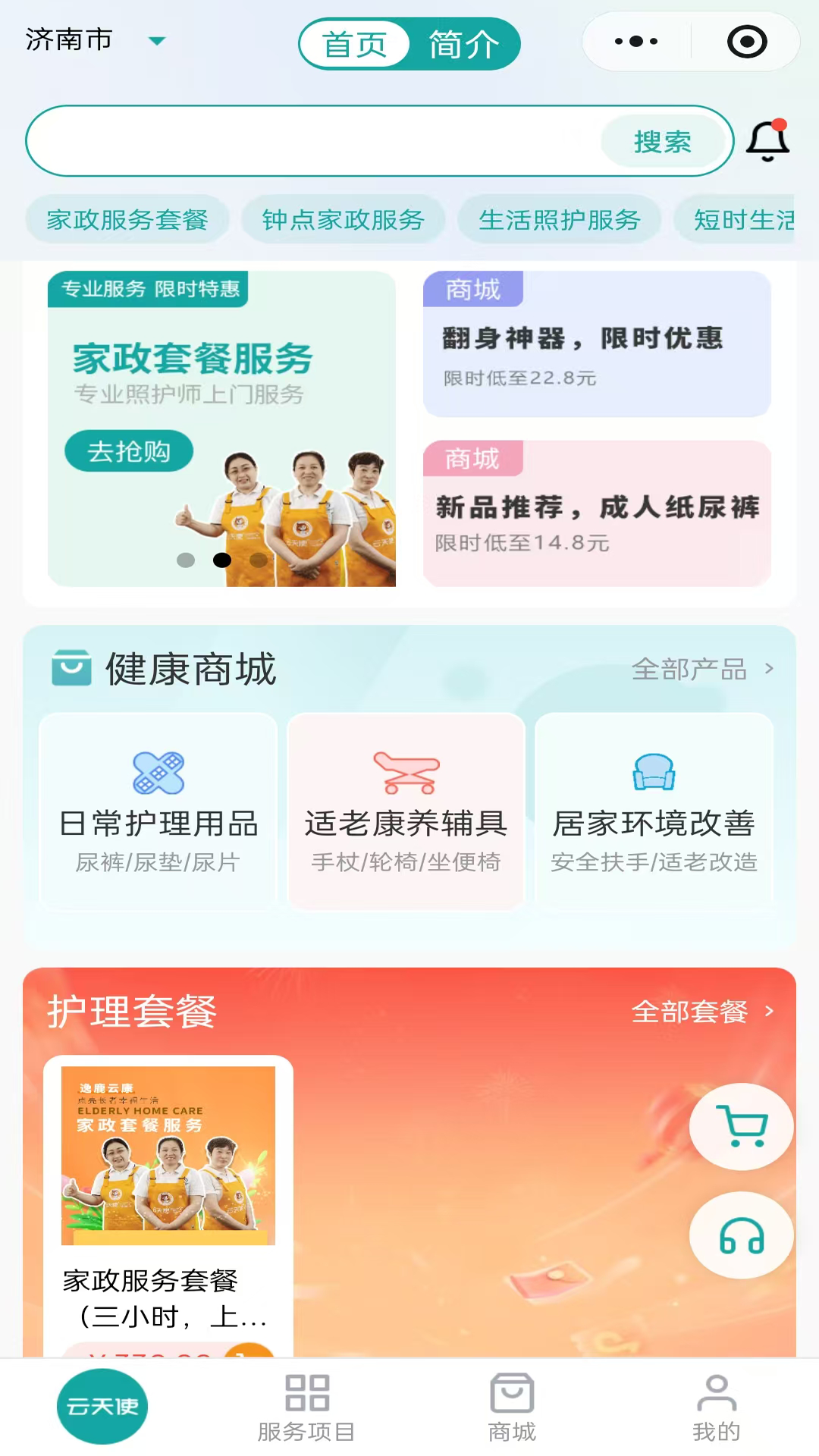Contact customer service via headset icon
This screenshot has height=1456, width=819.
pos(741,1235)
